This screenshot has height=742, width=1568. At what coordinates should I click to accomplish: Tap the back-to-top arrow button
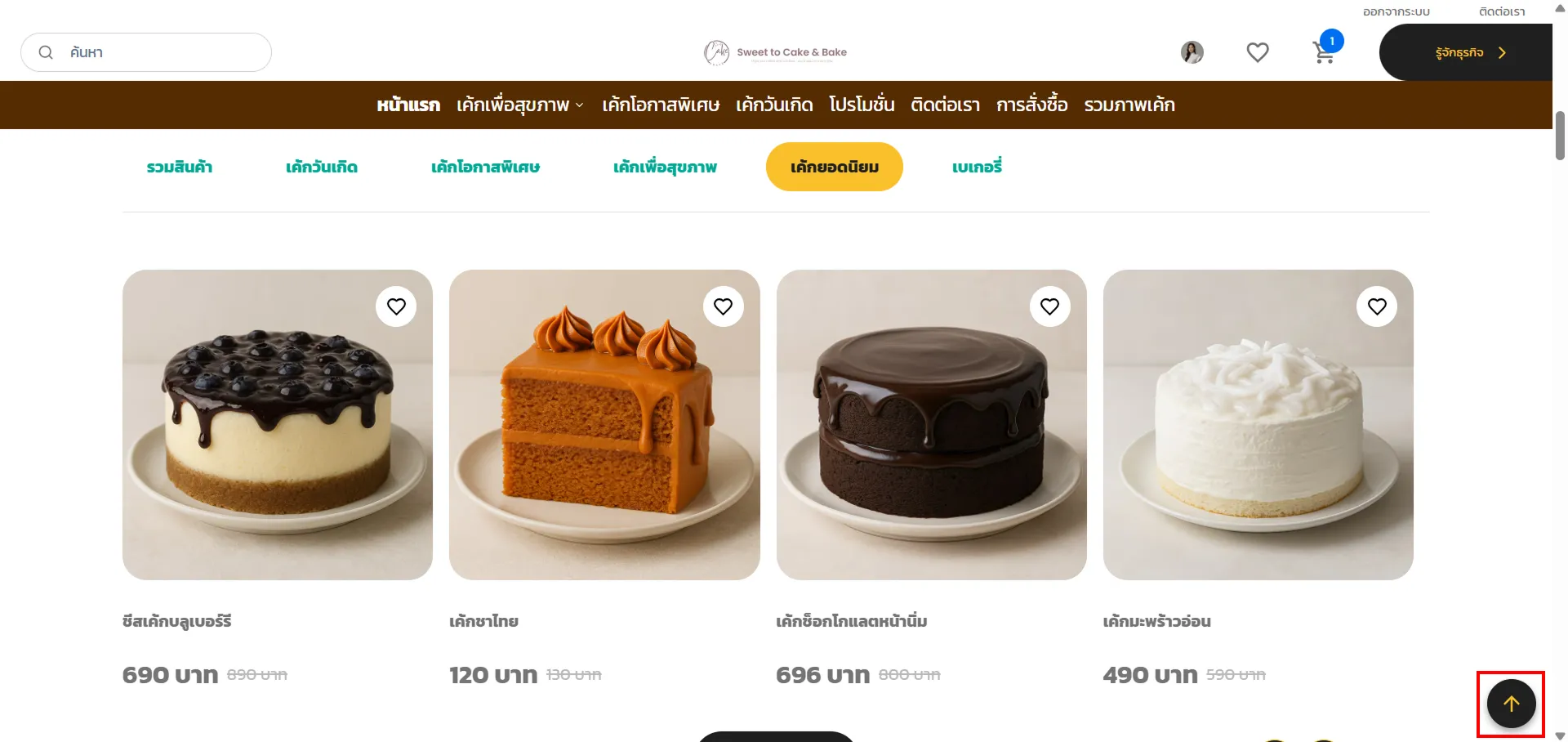click(1511, 704)
